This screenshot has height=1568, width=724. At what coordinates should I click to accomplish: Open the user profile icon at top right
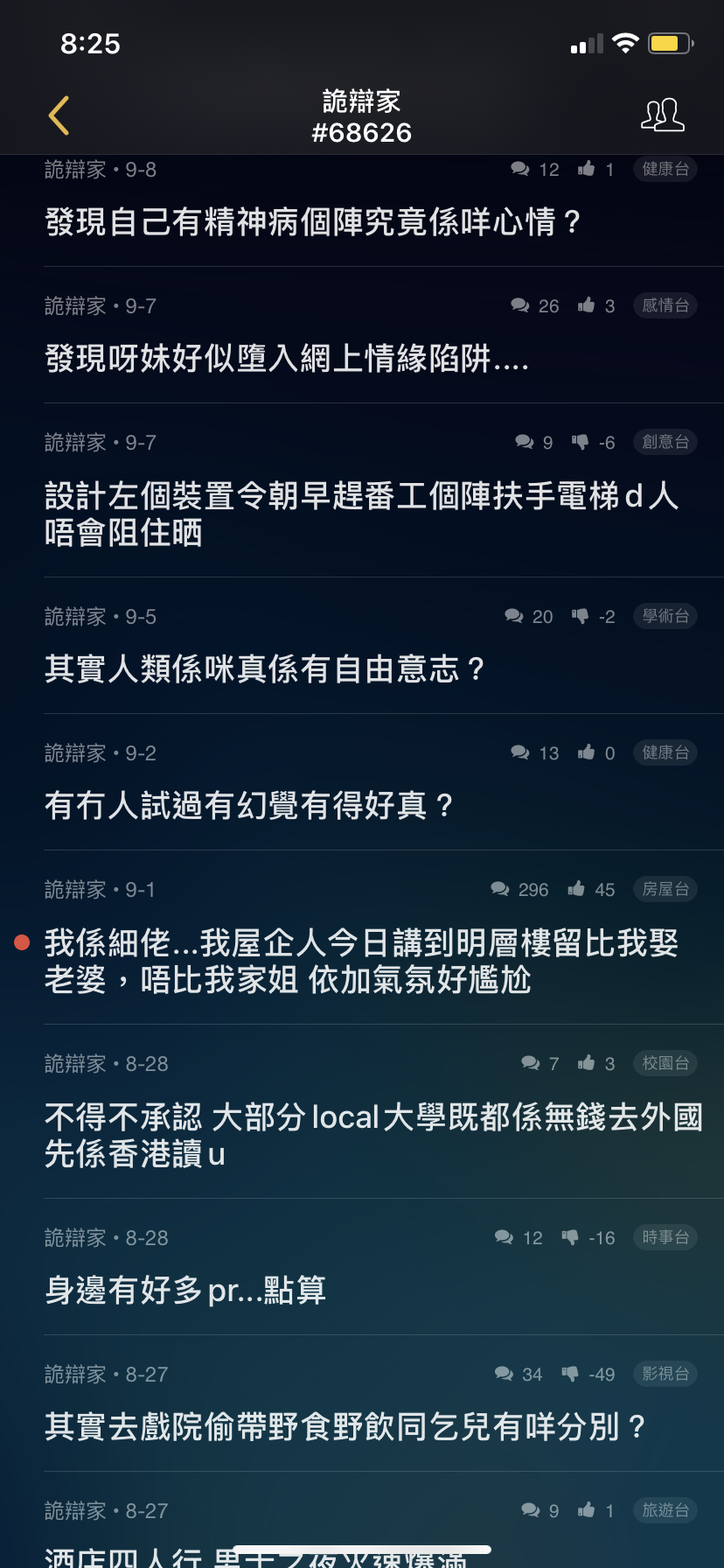(x=663, y=115)
